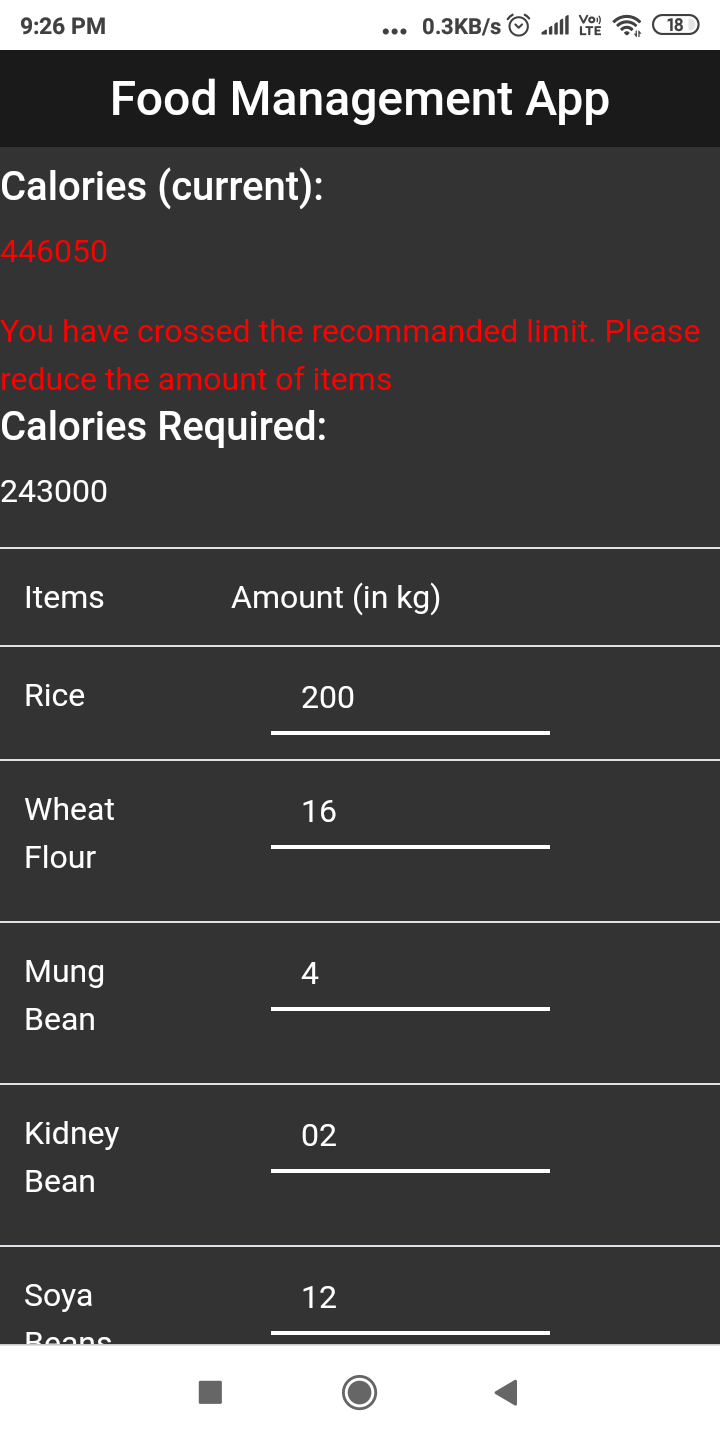
Task: Tap the Food Management App title
Action: pyautogui.click(x=360, y=98)
